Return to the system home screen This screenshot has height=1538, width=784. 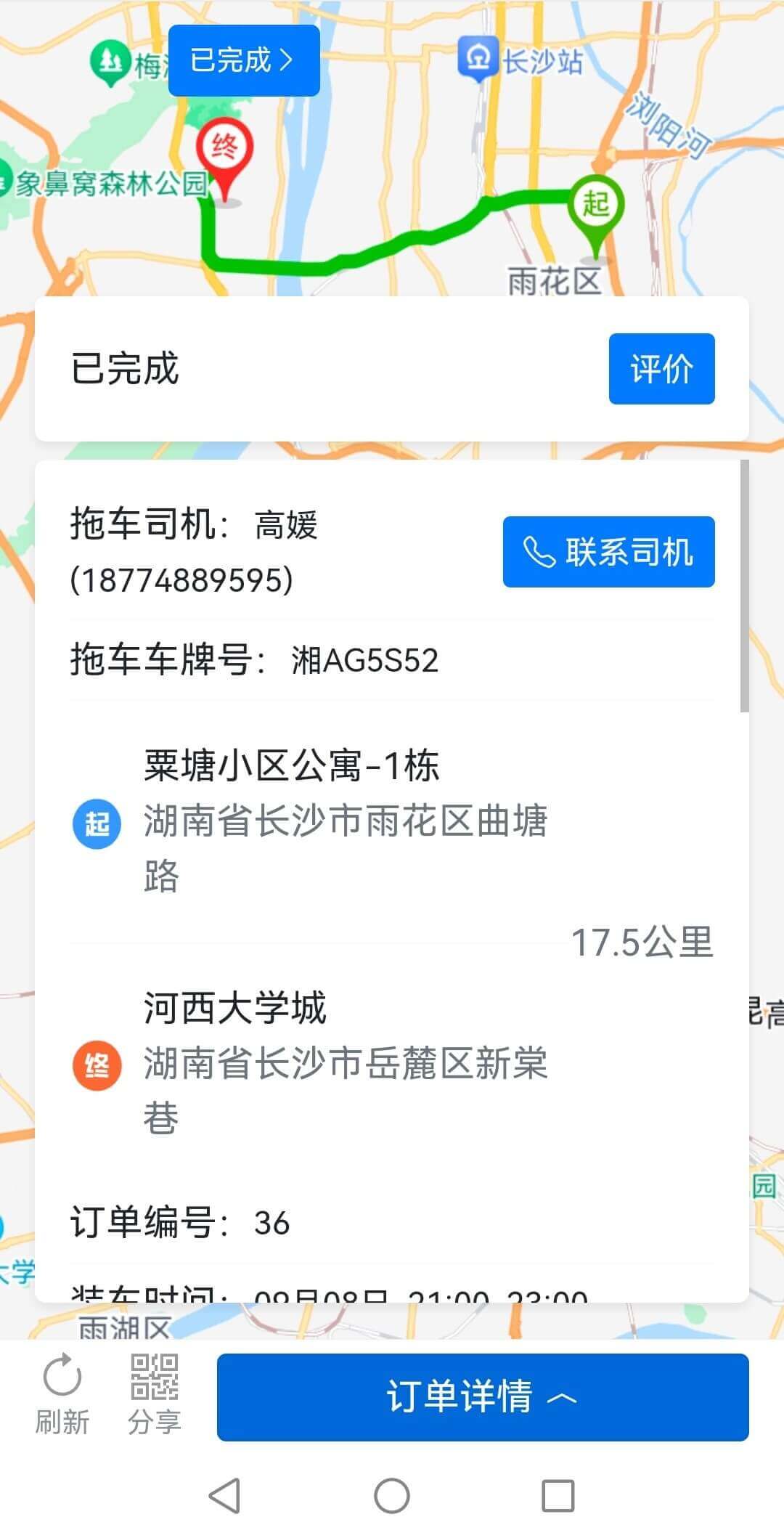coord(392,1496)
